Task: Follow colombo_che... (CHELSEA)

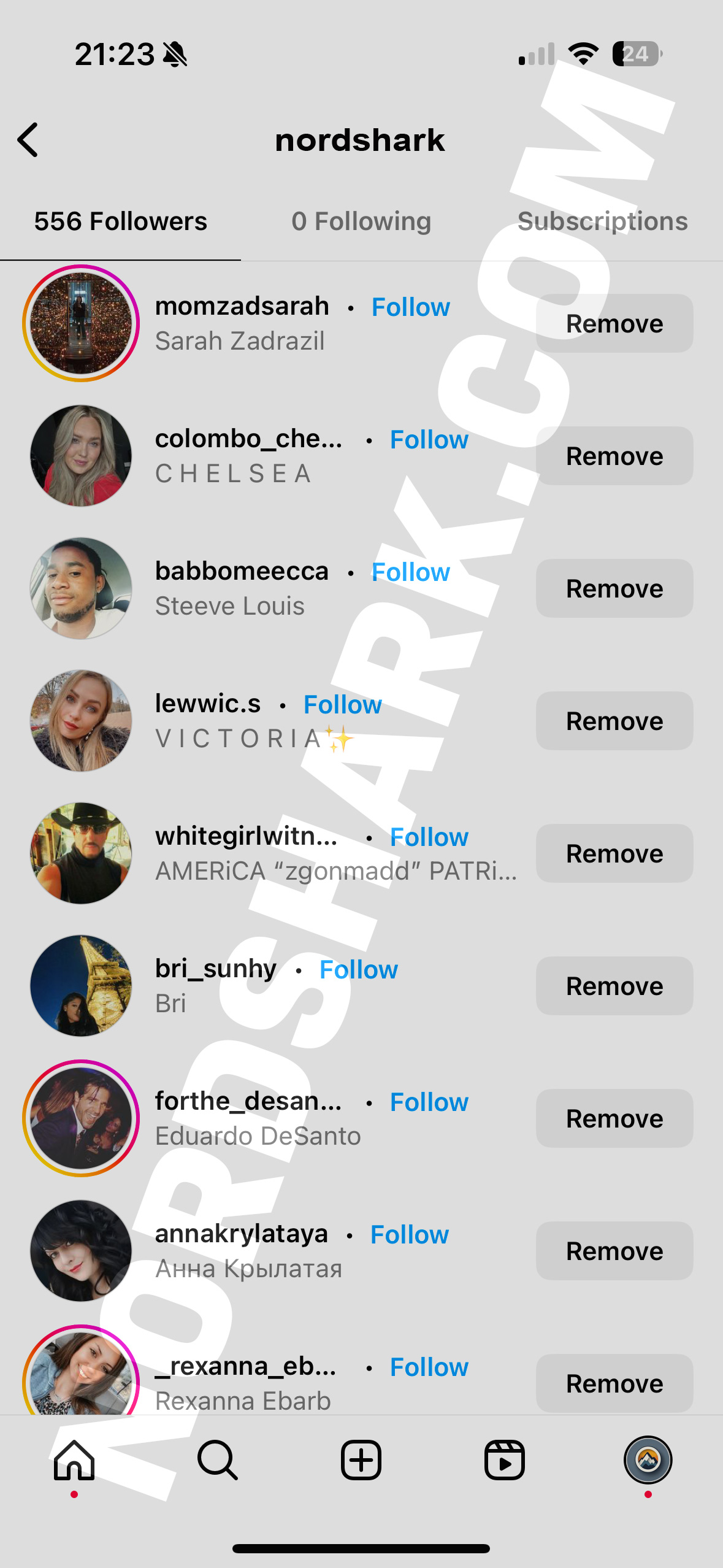Action: 429,440
